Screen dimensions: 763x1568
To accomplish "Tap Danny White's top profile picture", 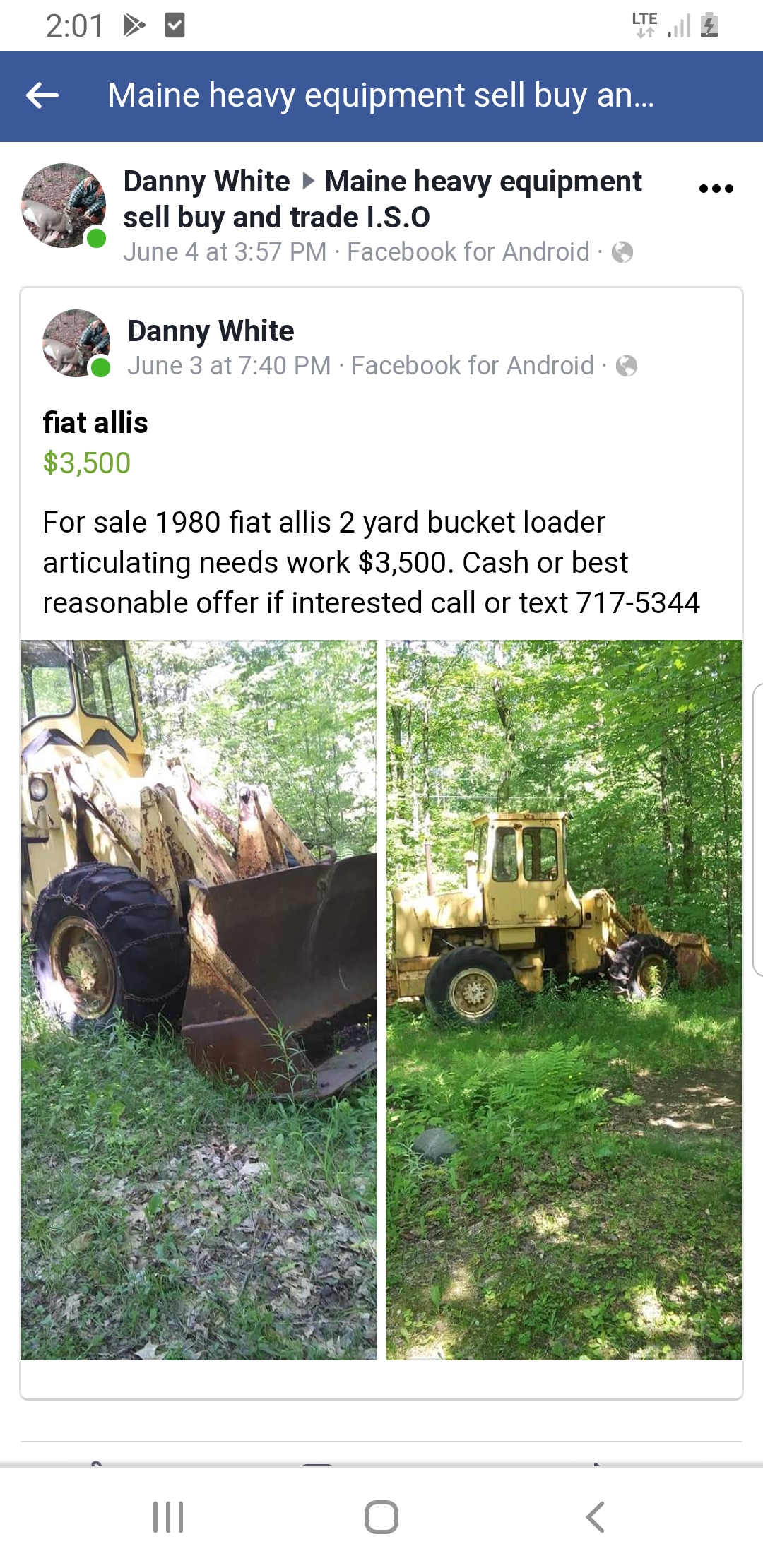I will (64, 206).
